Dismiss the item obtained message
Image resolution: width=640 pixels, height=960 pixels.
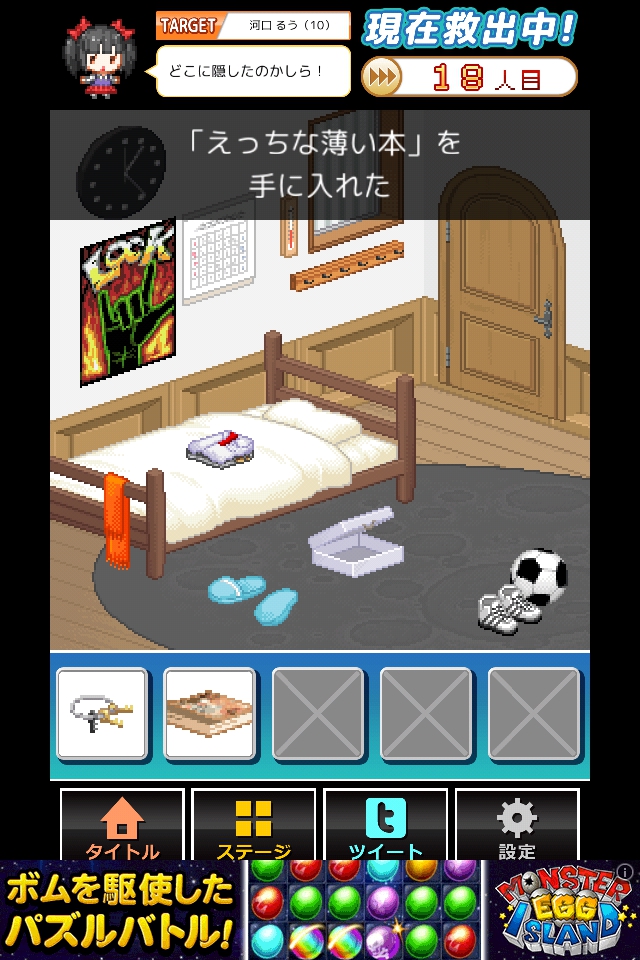coord(320,165)
